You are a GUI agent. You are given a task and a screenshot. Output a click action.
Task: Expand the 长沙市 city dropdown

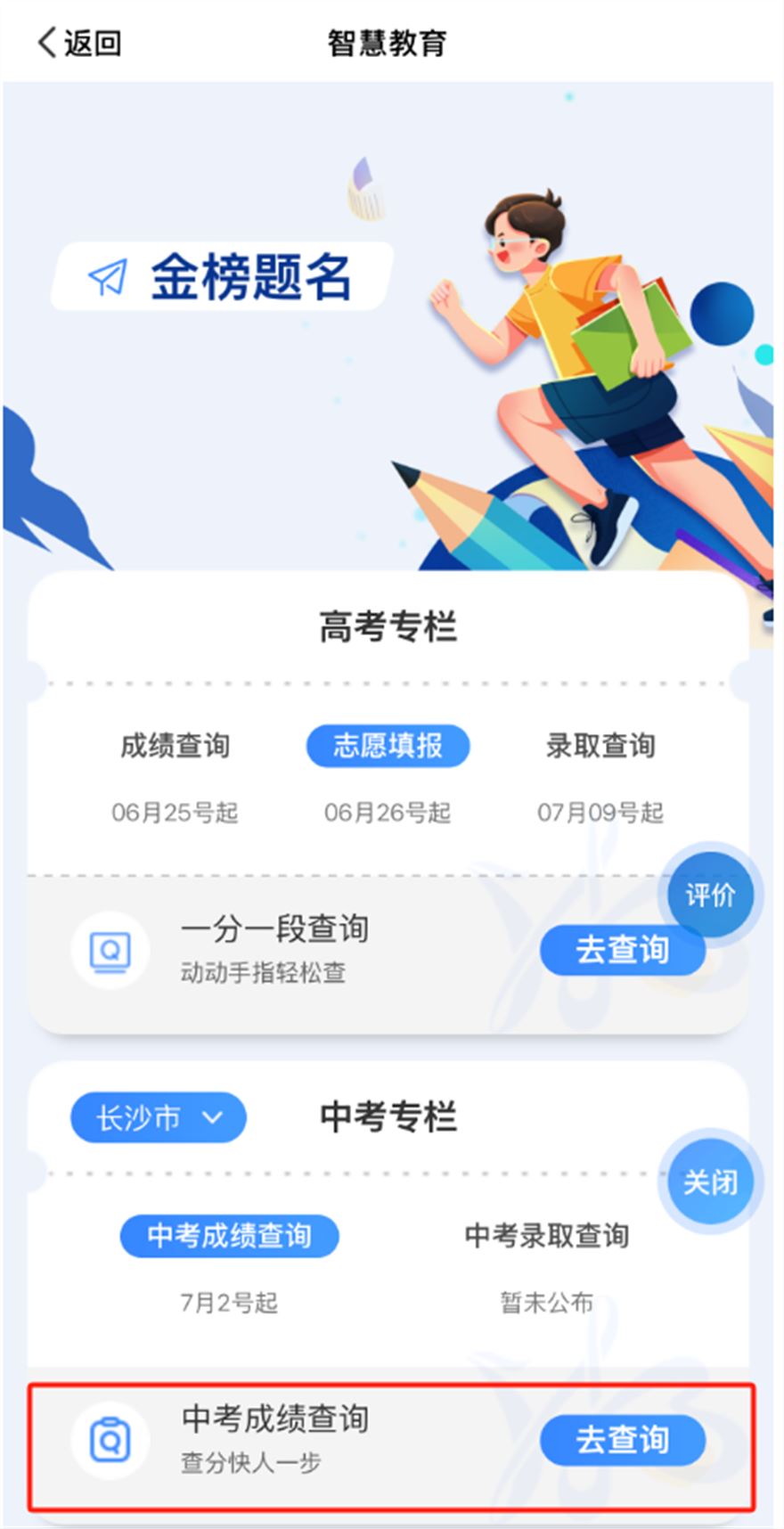pos(159,1117)
